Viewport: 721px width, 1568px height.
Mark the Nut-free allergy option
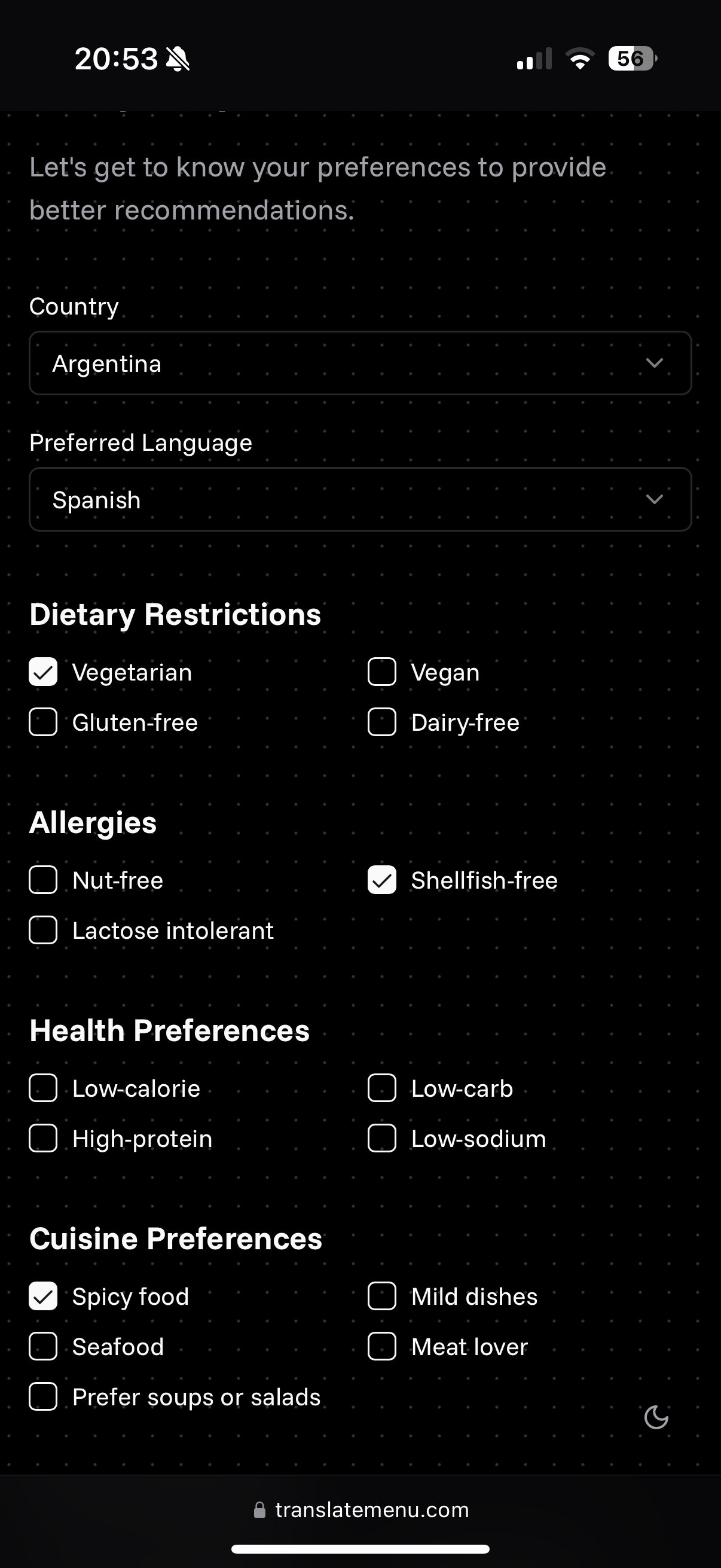43,880
